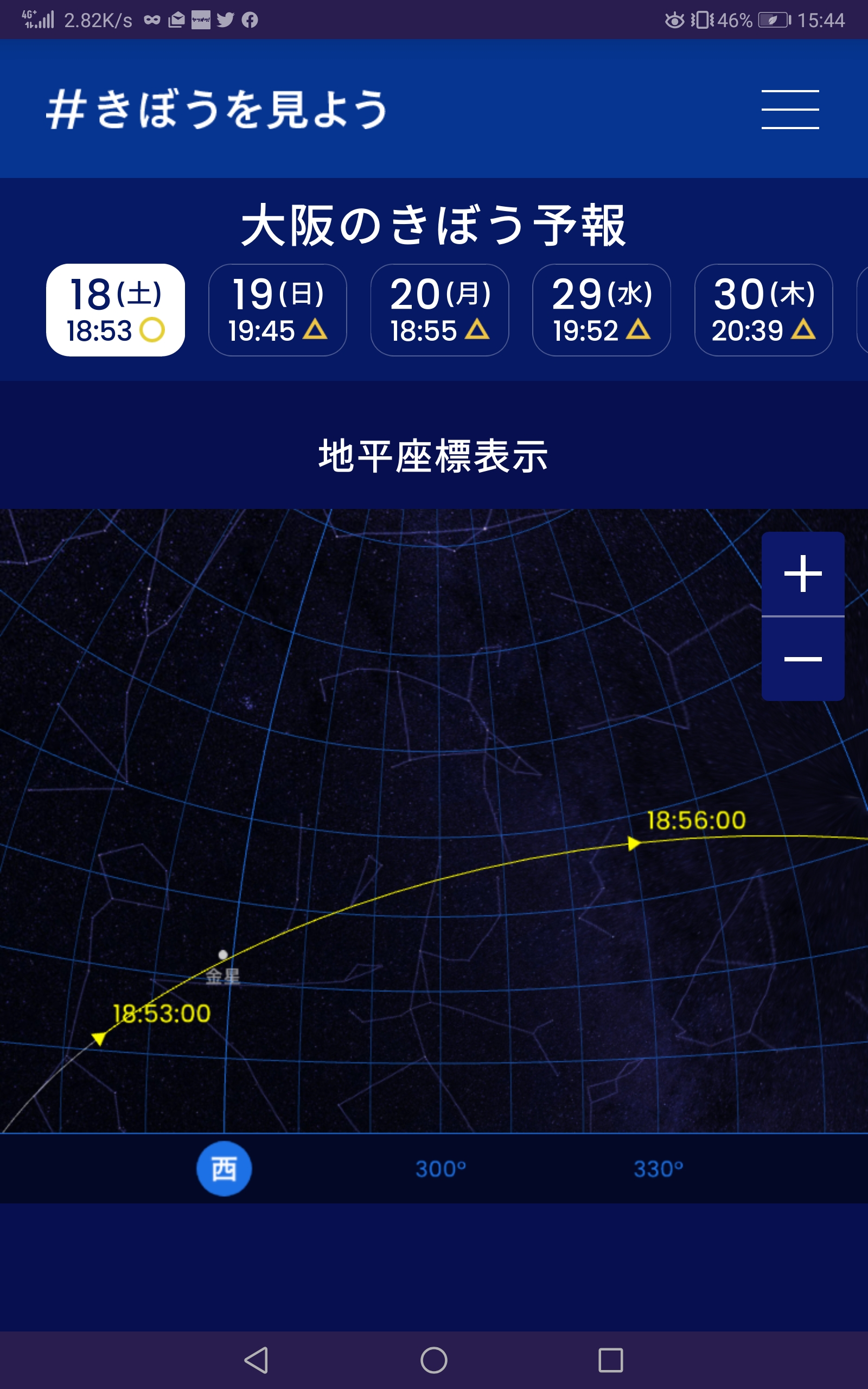The width and height of the screenshot is (868, 1389).
Task: Choose the 20 (月) 18:55 forecast
Action: [x=440, y=310]
